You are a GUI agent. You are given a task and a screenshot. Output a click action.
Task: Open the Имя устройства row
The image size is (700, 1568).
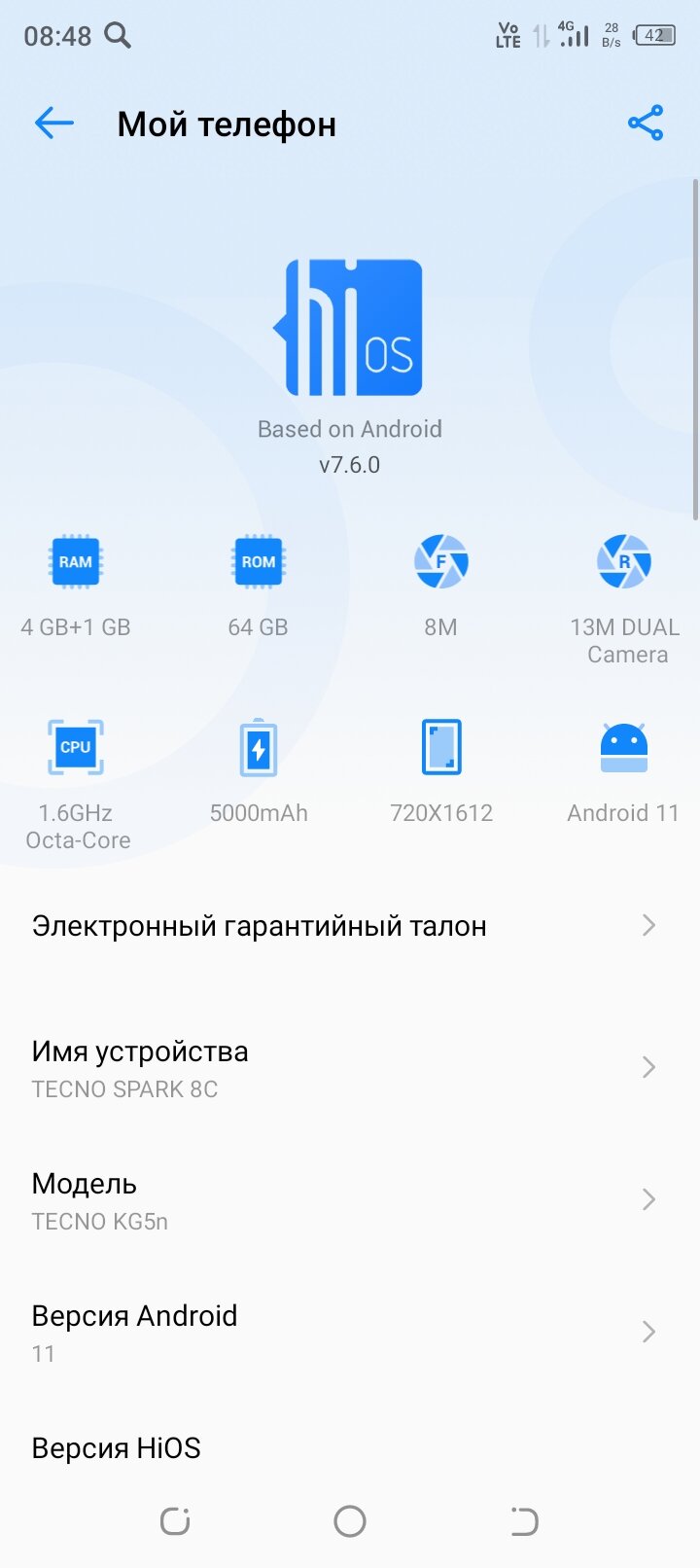pos(350,1068)
